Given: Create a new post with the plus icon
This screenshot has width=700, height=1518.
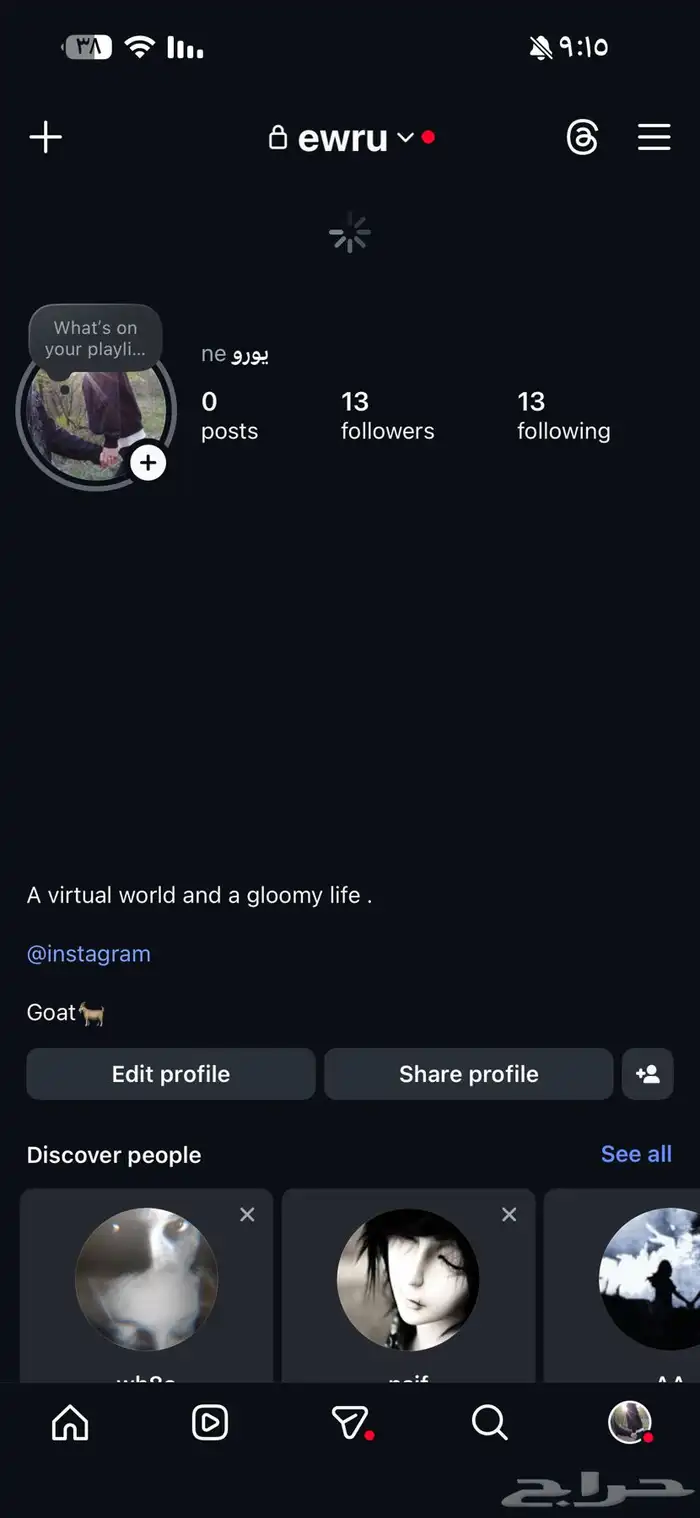Looking at the screenshot, I should (46, 138).
